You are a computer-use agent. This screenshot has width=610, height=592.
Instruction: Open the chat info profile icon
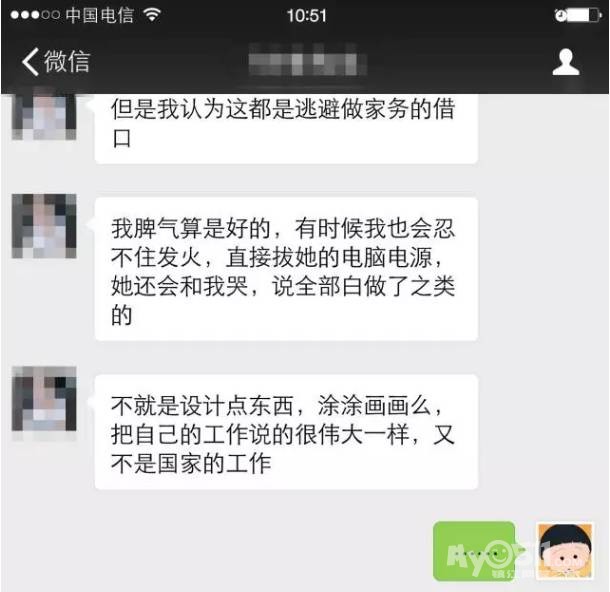[566, 62]
